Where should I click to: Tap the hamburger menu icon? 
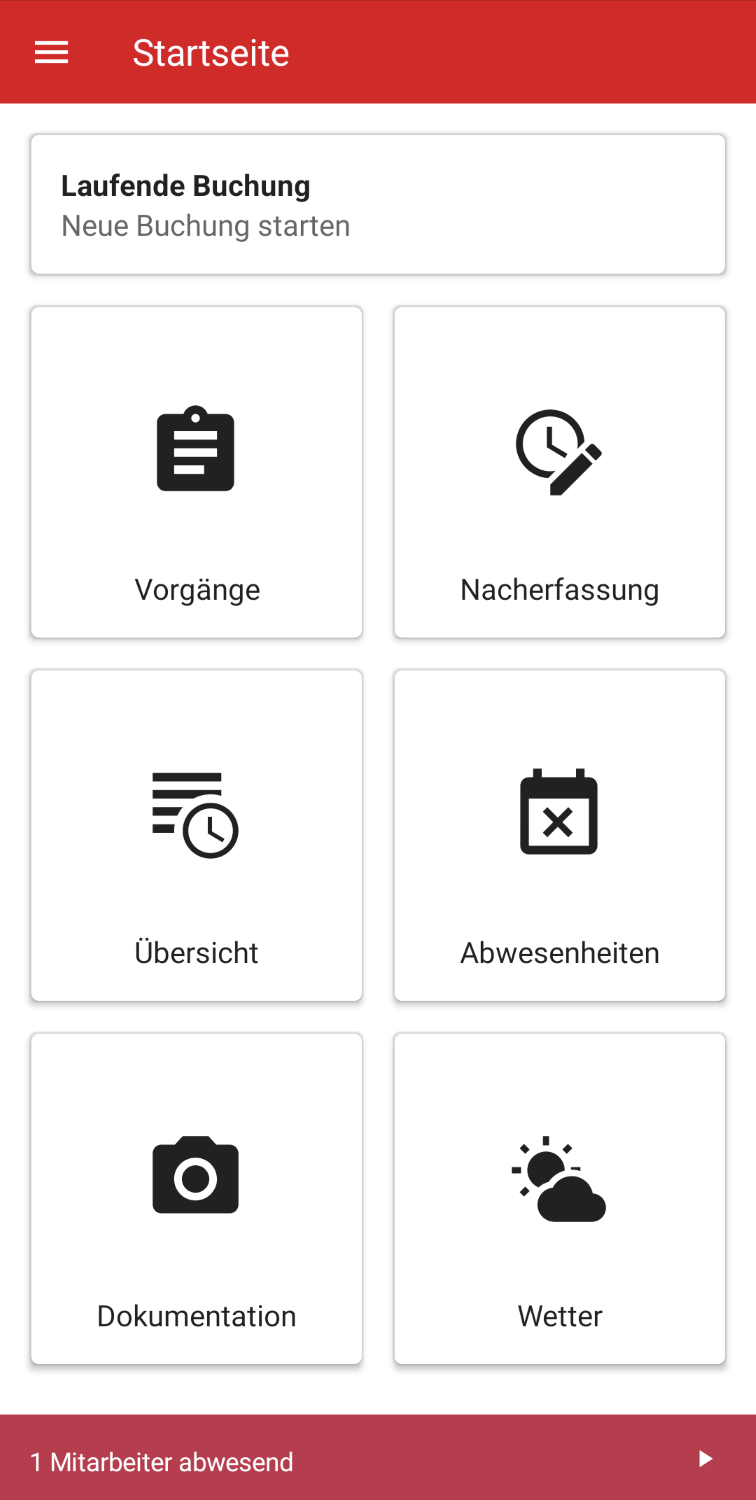pyautogui.click(x=51, y=51)
